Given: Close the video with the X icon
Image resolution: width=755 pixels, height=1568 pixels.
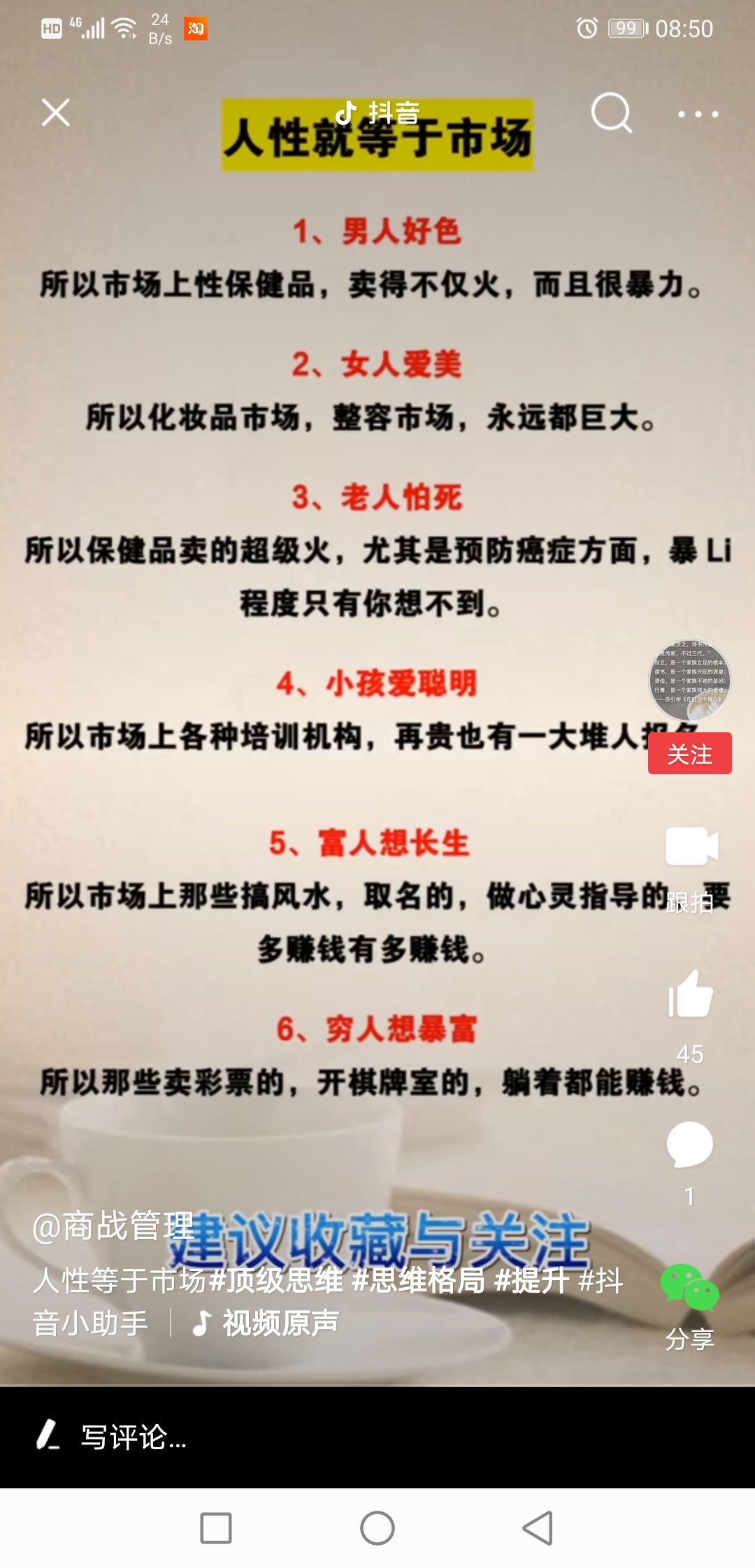Looking at the screenshot, I should 55,112.
